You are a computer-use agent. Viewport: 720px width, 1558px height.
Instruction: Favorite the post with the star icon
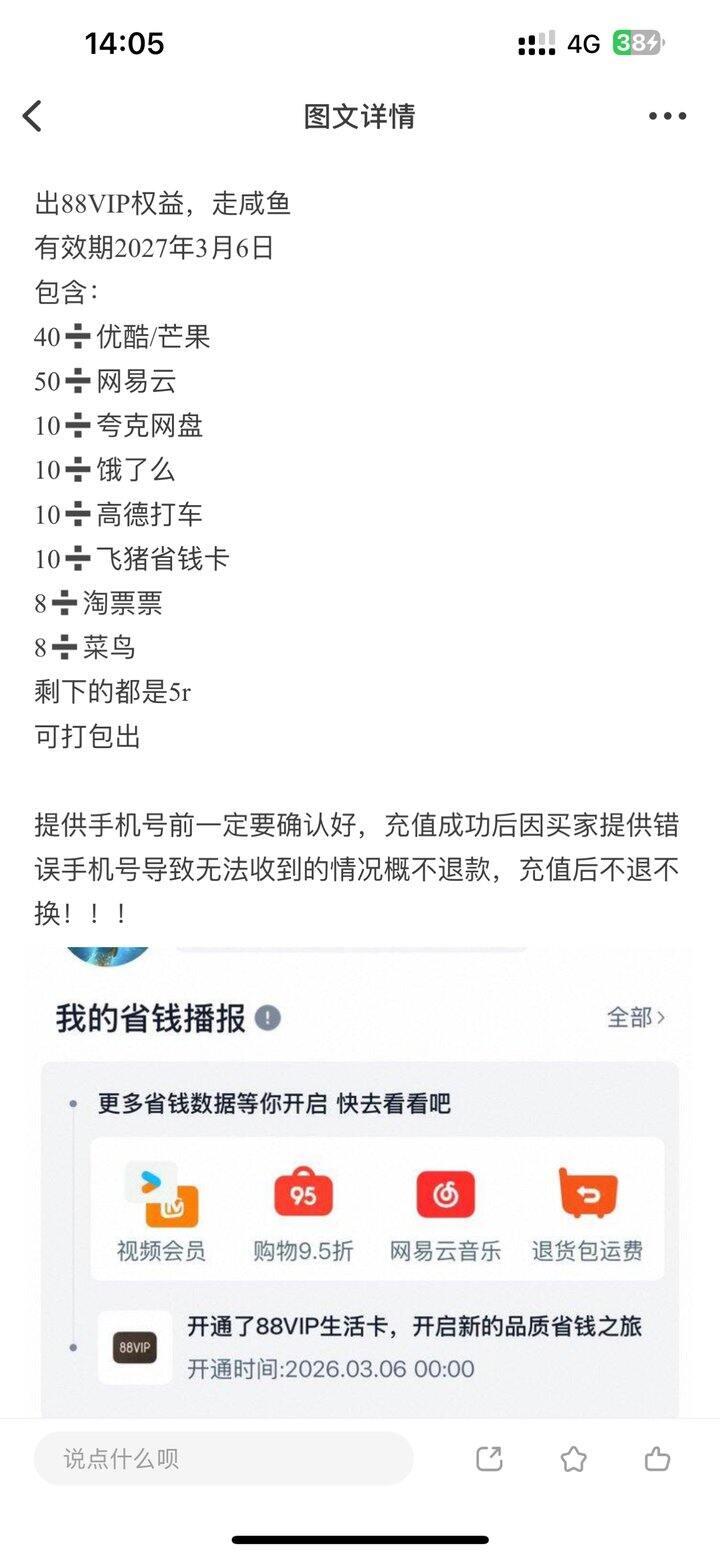(x=573, y=1459)
